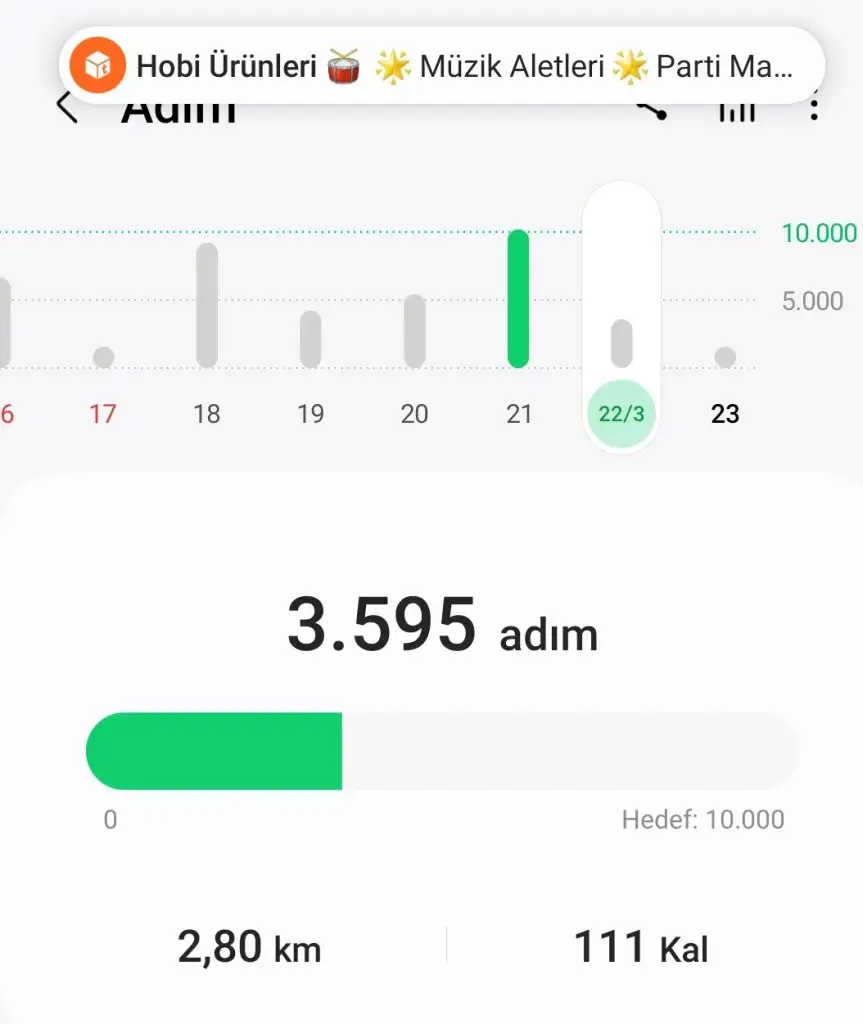Screen dimensions: 863x1024
Task: Select day 17 on the chart
Action: (103, 413)
